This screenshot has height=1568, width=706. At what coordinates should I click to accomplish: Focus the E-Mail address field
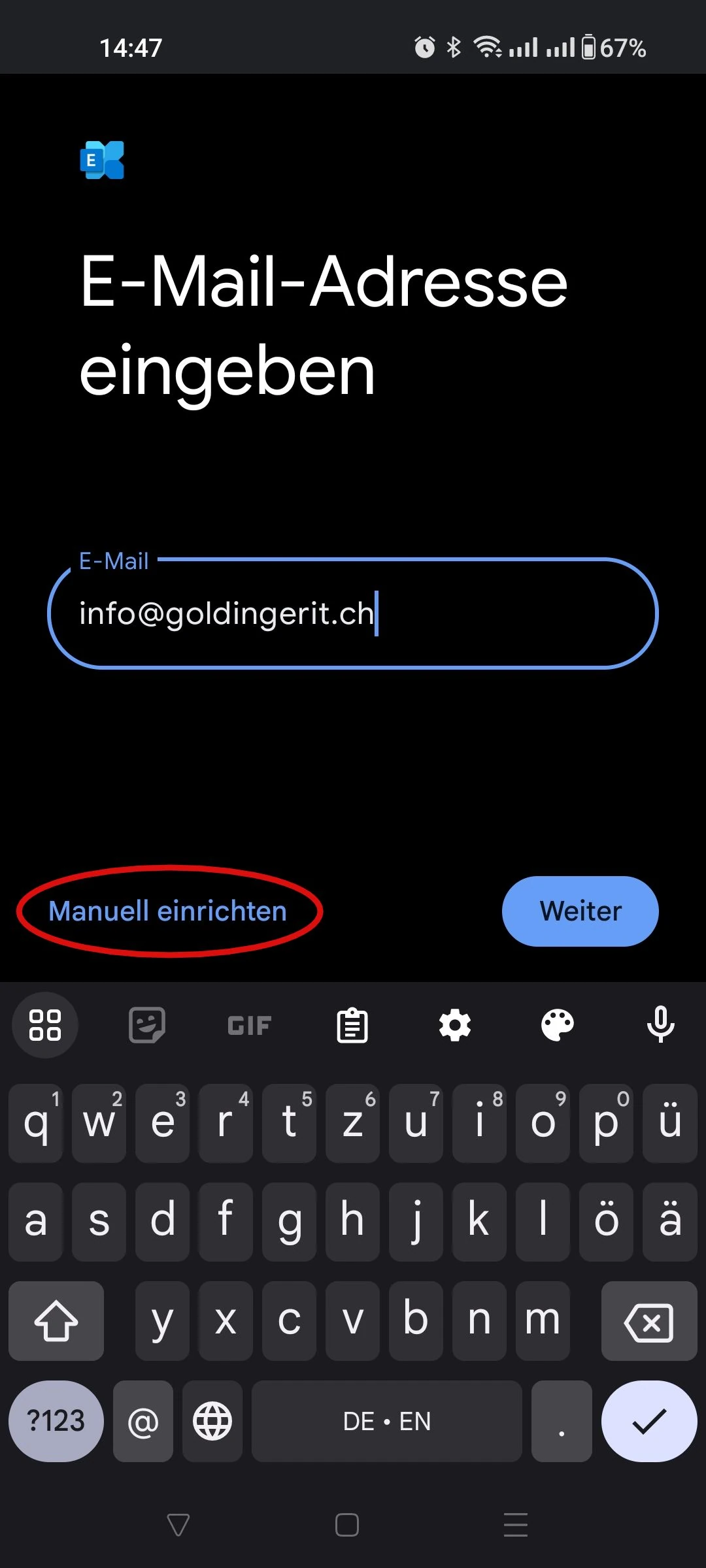[x=353, y=613]
